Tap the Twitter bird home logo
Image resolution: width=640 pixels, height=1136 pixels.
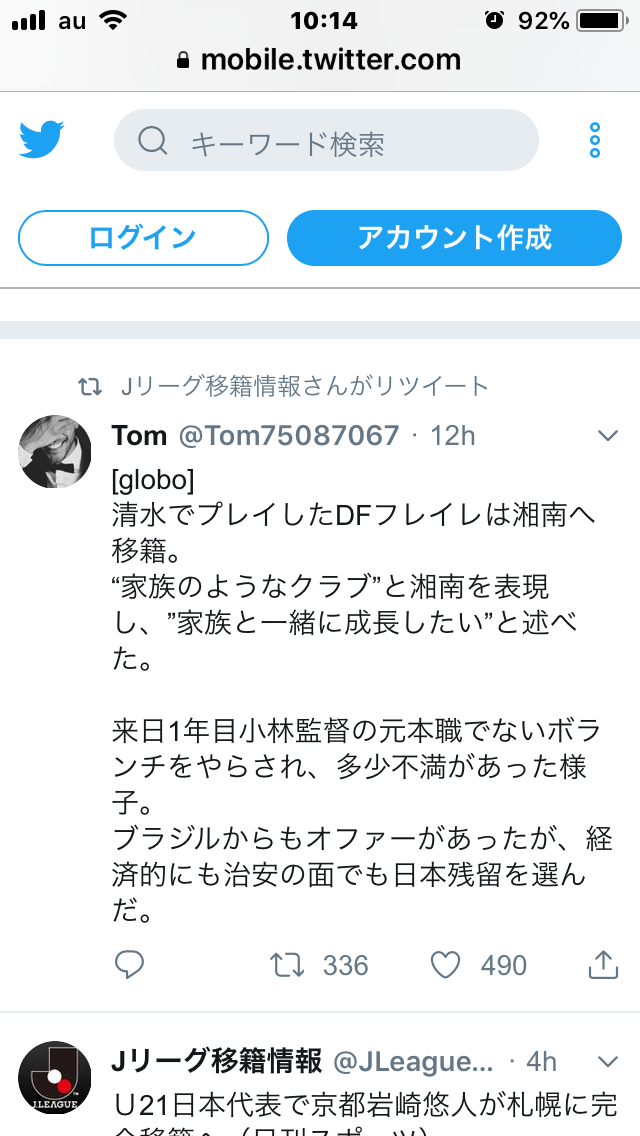pos(41,140)
